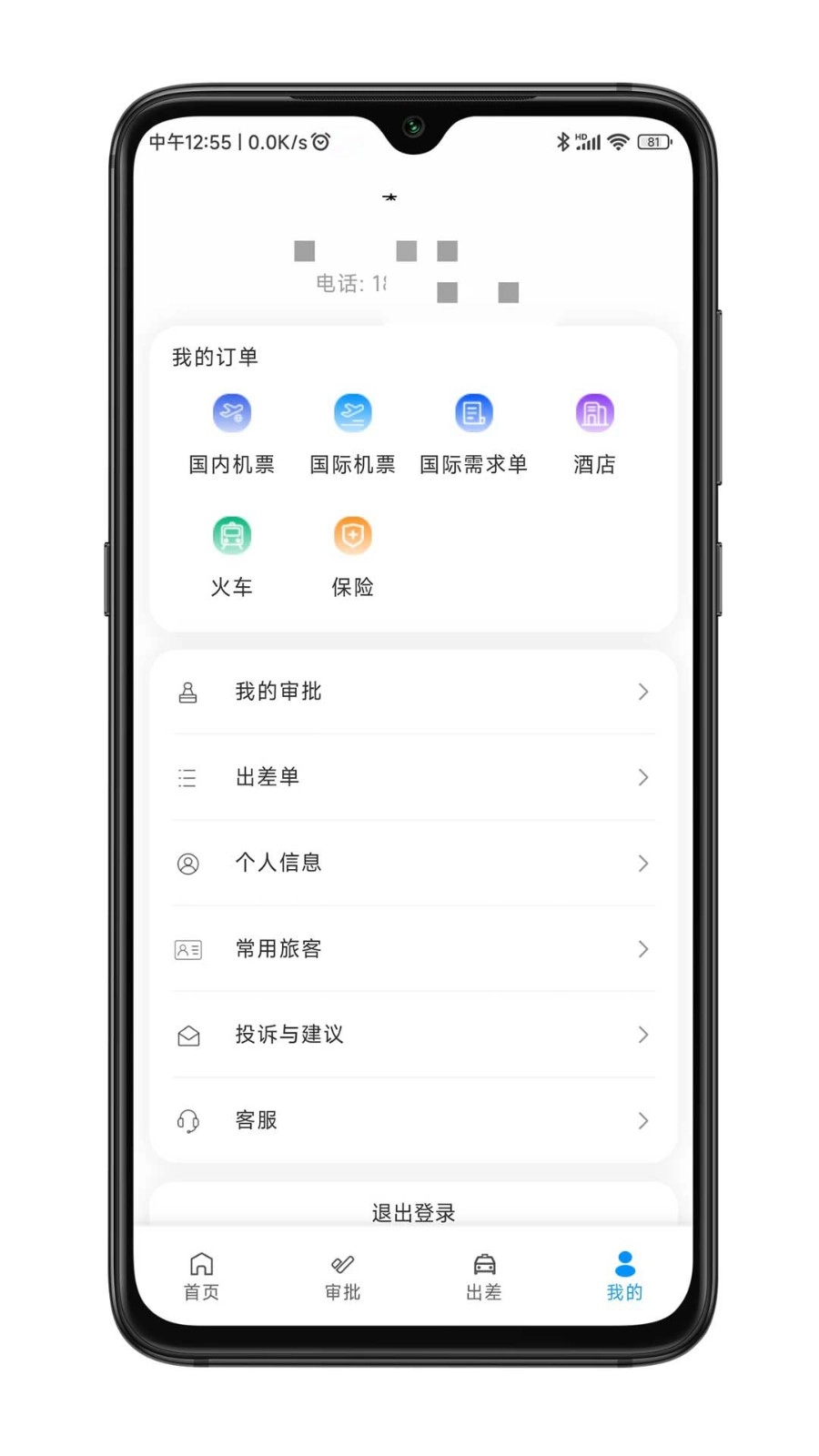819x1456 pixels.
Task: Open 常用旅客 list
Action: 413,949
